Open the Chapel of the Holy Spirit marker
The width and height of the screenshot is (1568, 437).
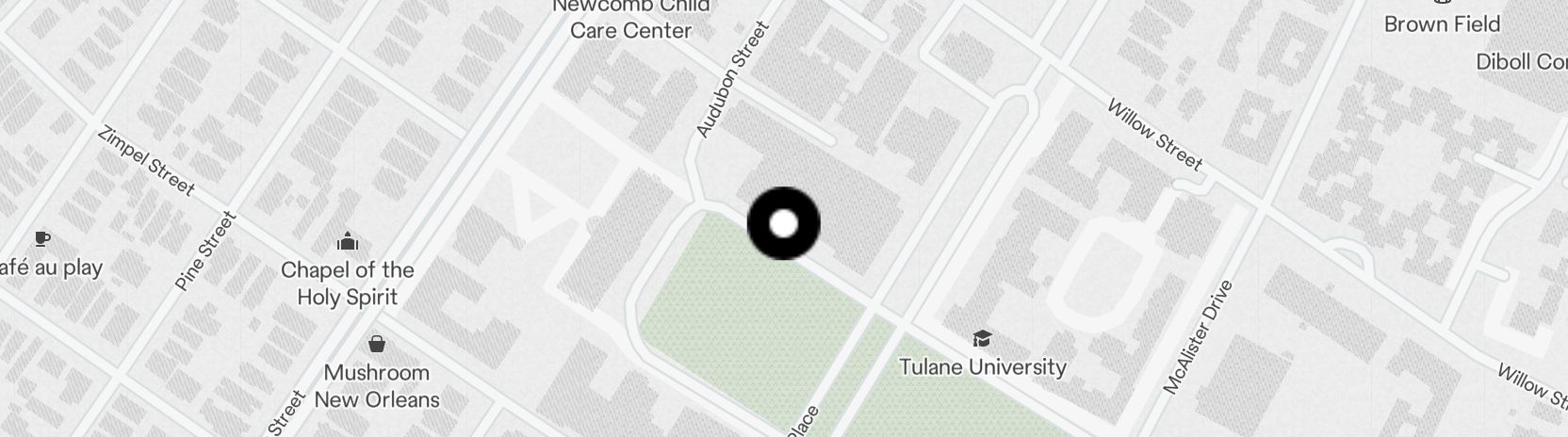(x=348, y=242)
